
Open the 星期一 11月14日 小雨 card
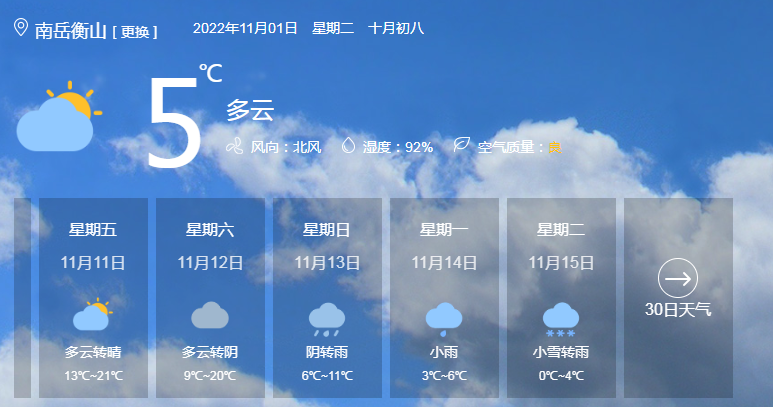[444, 297]
